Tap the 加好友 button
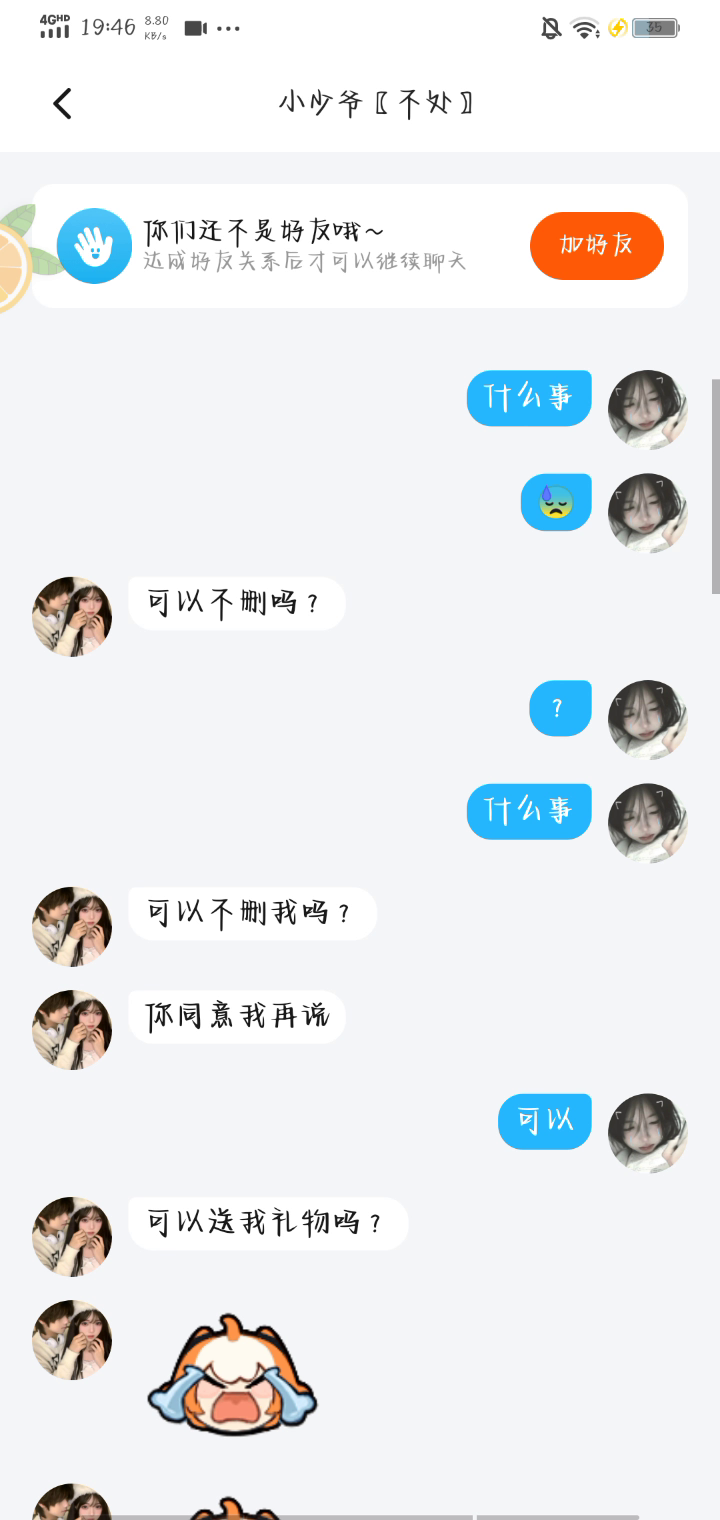 [596, 245]
